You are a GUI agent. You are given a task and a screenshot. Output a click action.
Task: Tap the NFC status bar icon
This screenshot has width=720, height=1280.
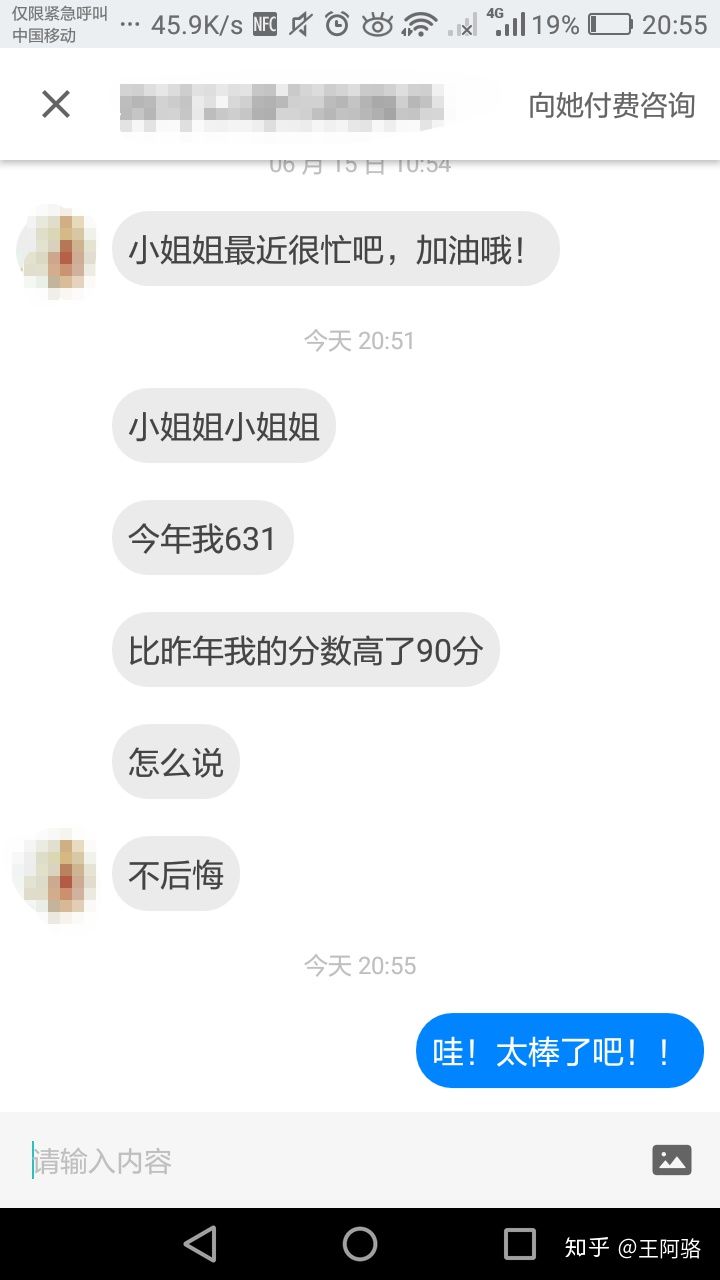coord(262,24)
